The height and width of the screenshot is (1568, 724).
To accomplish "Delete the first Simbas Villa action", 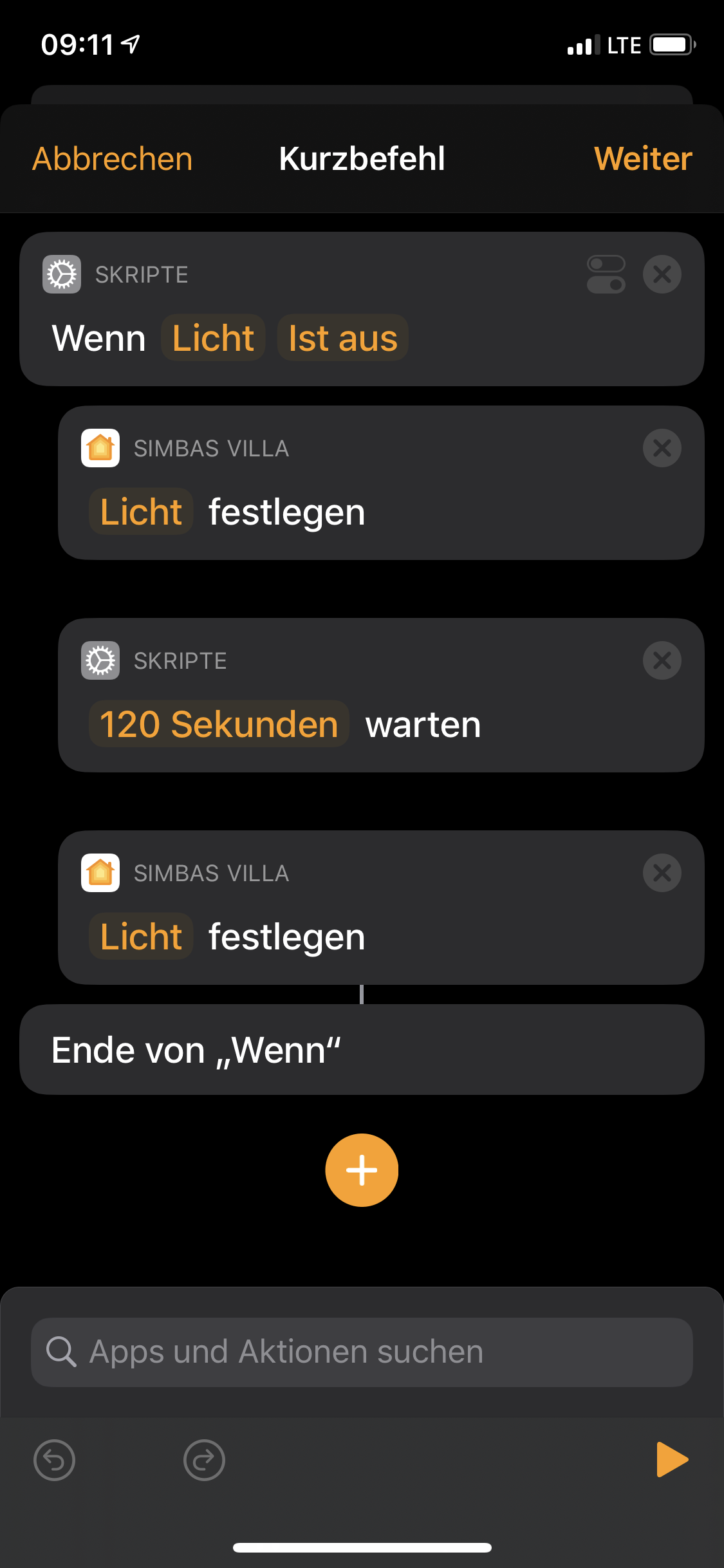I will coord(662,448).
